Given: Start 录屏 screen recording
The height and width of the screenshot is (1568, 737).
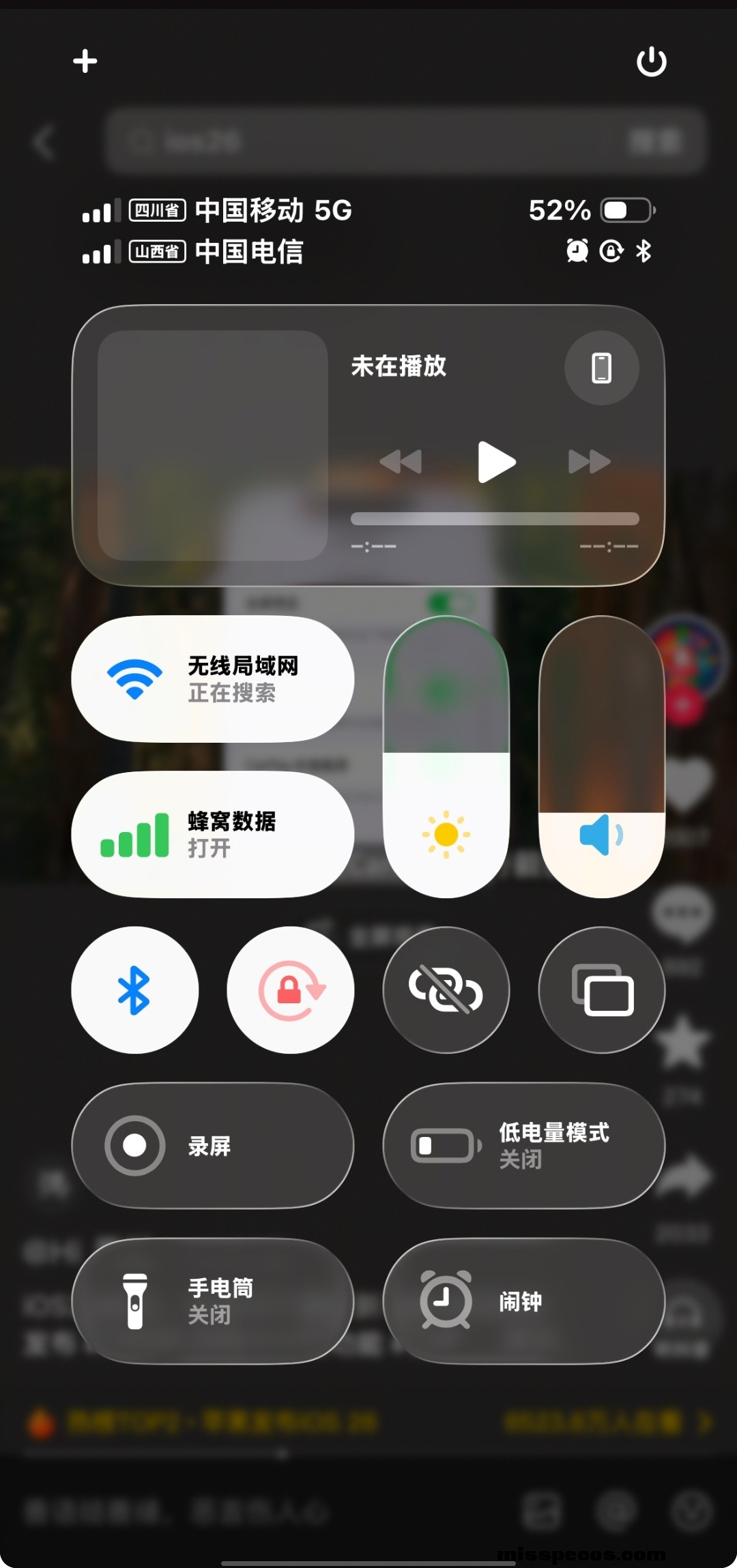Looking at the screenshot, I should pyautogui.click(x=212, y=1146).
